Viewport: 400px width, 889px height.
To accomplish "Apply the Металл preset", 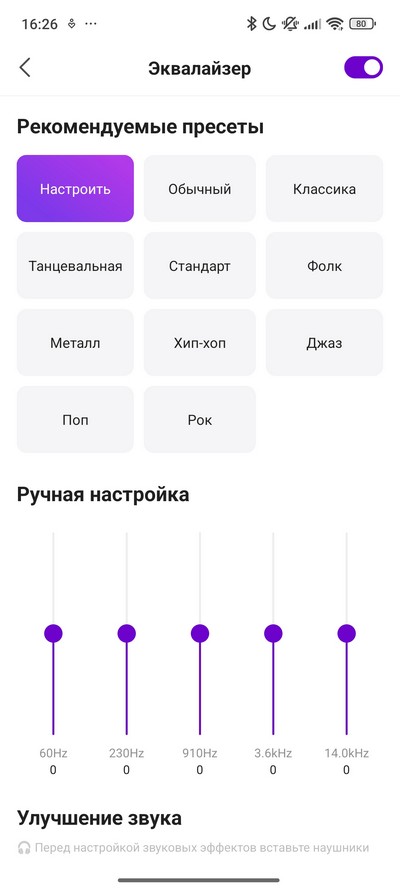I will [x=75, y=343].
